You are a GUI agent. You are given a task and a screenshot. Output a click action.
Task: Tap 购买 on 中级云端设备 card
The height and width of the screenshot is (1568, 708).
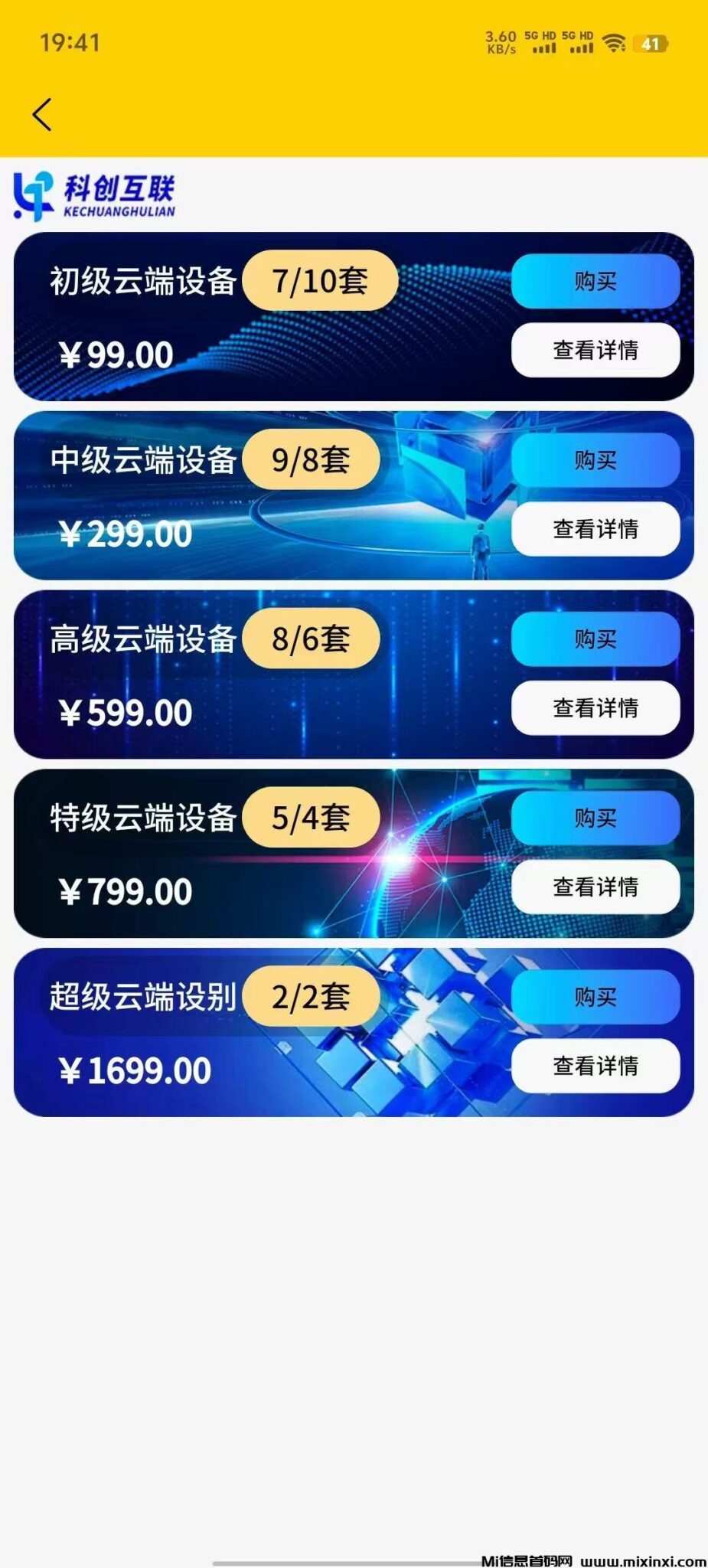(x=595, y=460)
